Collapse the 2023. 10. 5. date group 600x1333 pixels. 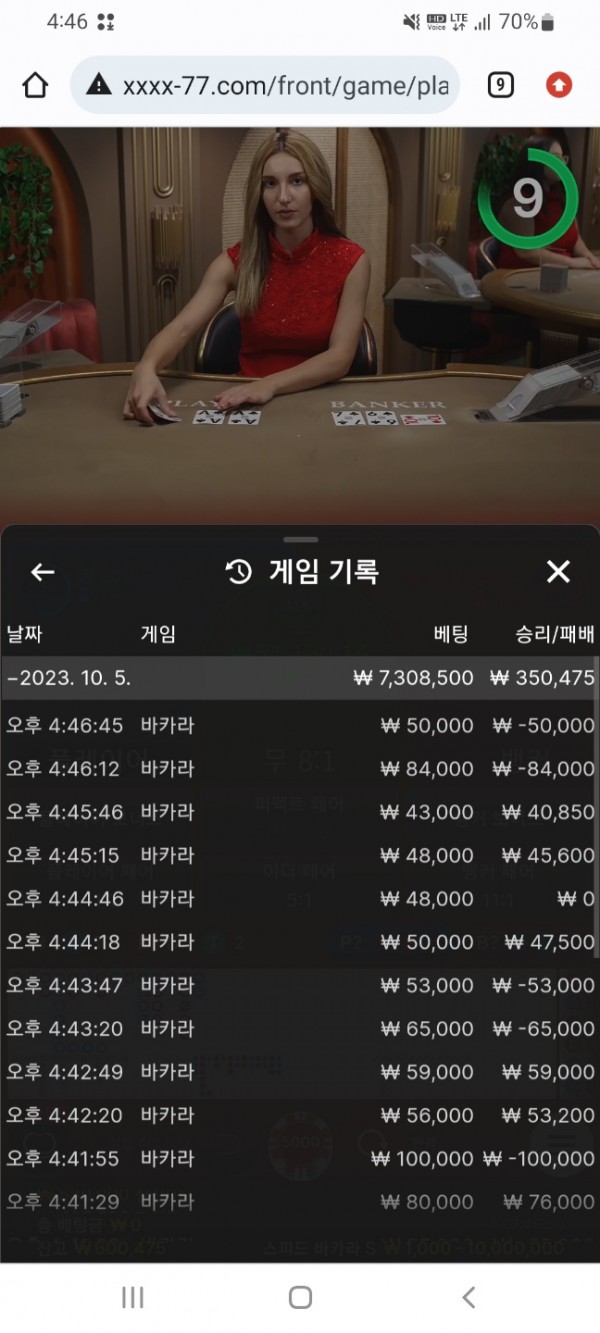click(x=70, y=678)
